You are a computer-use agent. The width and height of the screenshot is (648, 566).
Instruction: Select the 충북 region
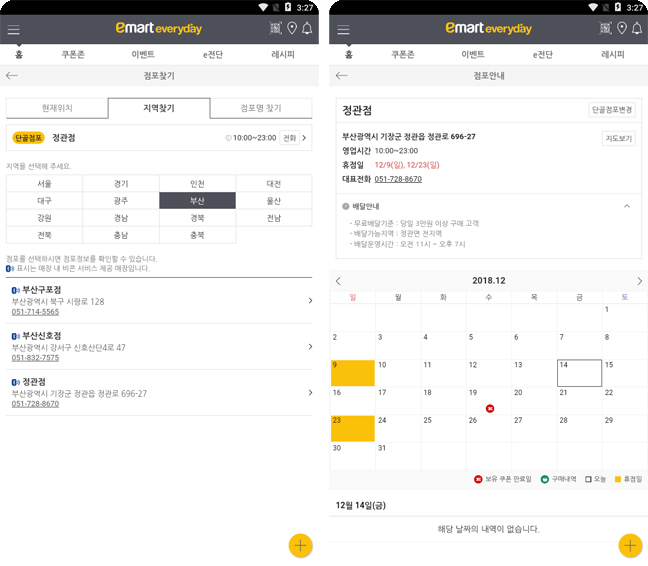click(197, 235)
